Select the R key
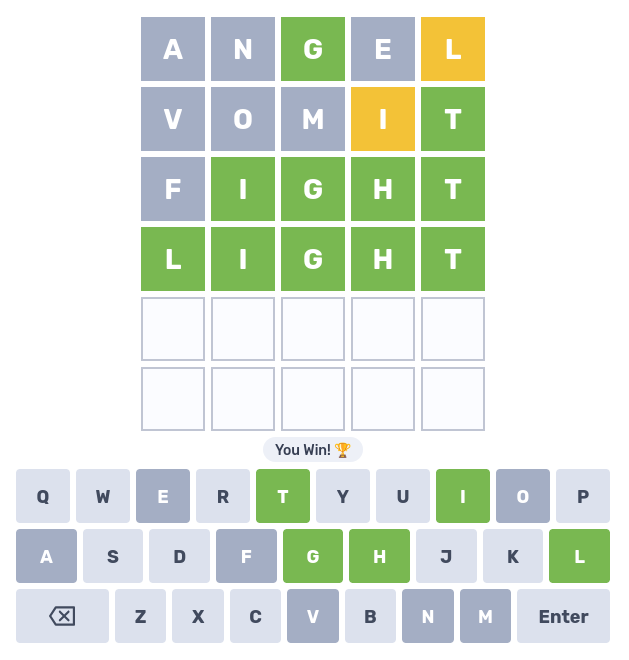This screenshot has width=629, height=660. pos(223,496)
